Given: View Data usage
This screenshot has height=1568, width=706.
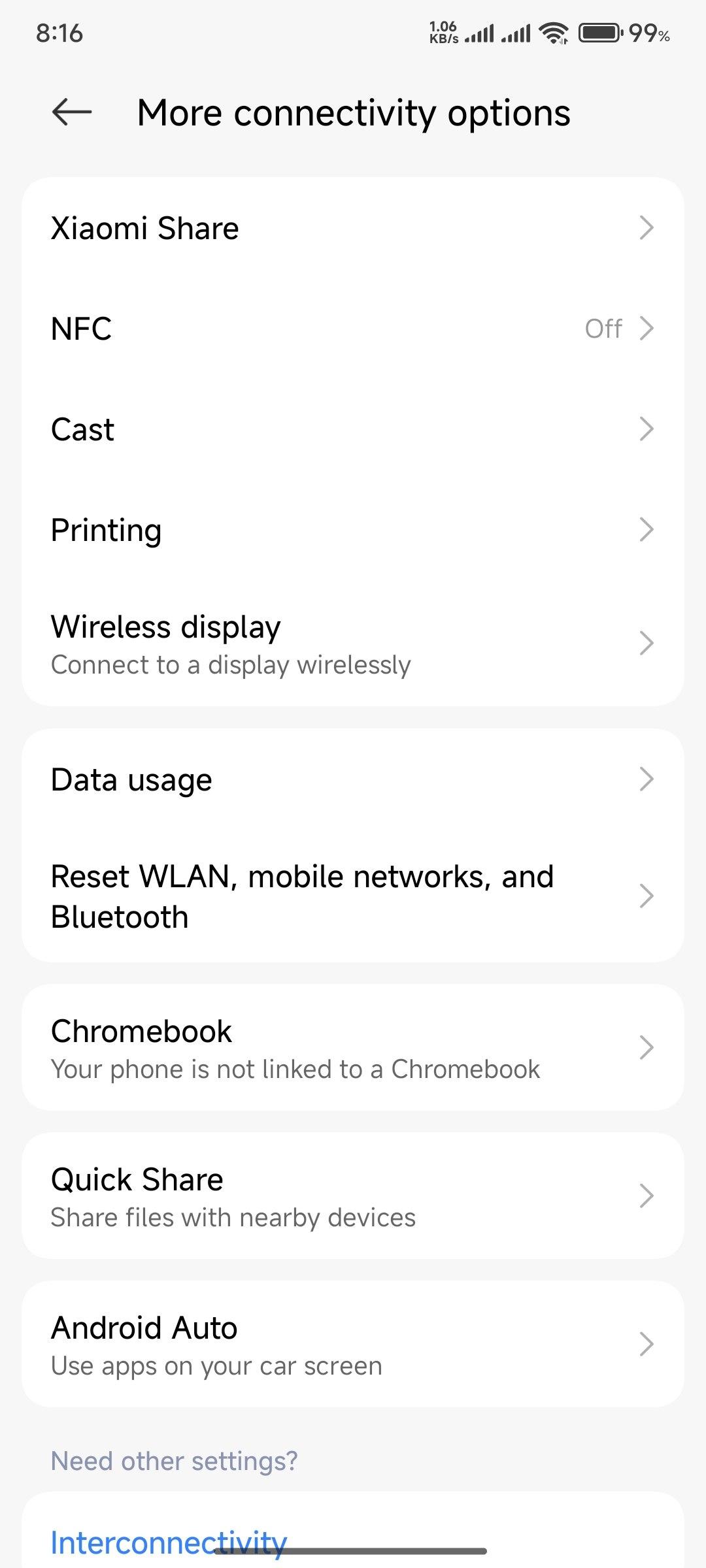Looking at the screenshot, I should coord(353,779).
